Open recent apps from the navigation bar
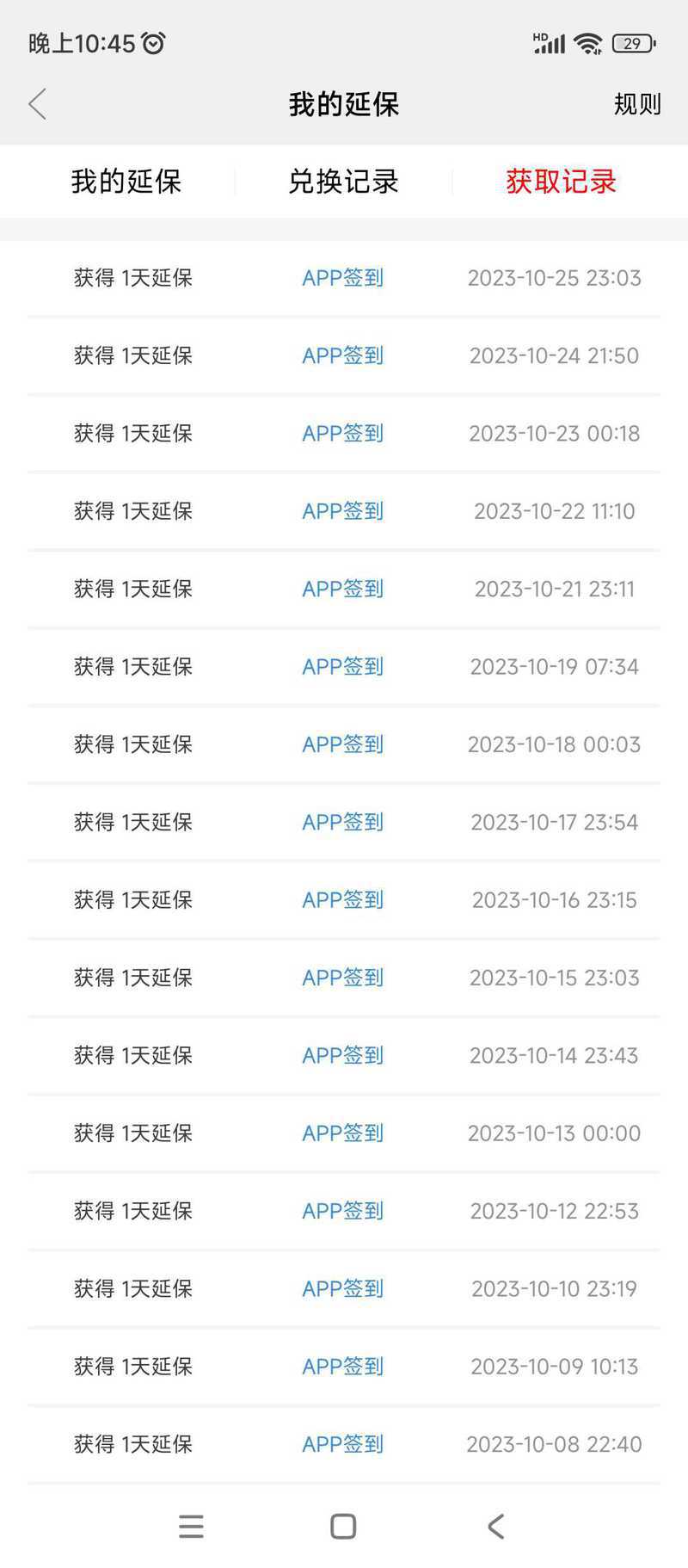 pyautogui.click(x=191, y=1526)
